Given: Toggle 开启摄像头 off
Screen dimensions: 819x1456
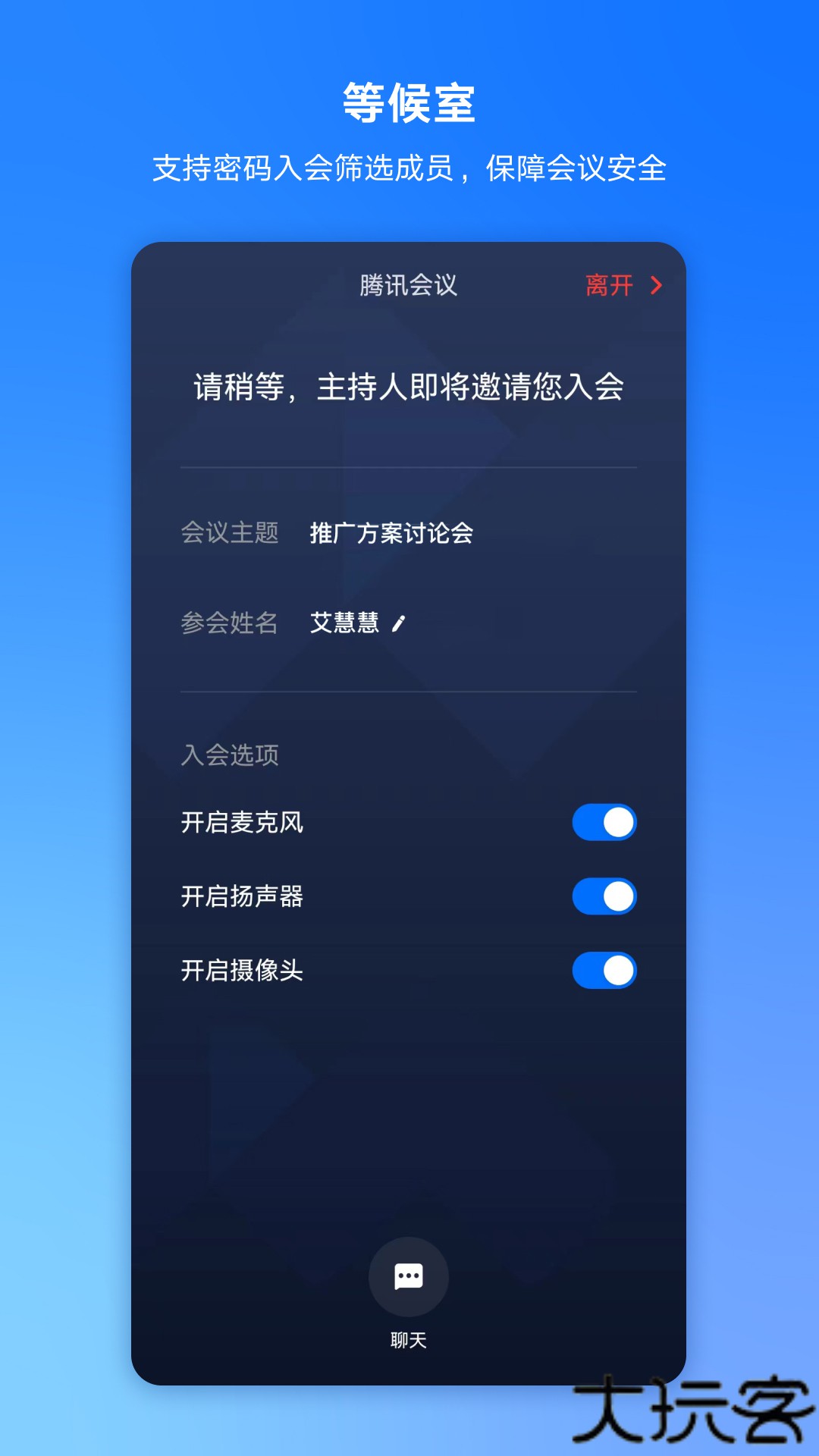Looking at the screenshot, I should pyautogui.click(x=604, y=971).
